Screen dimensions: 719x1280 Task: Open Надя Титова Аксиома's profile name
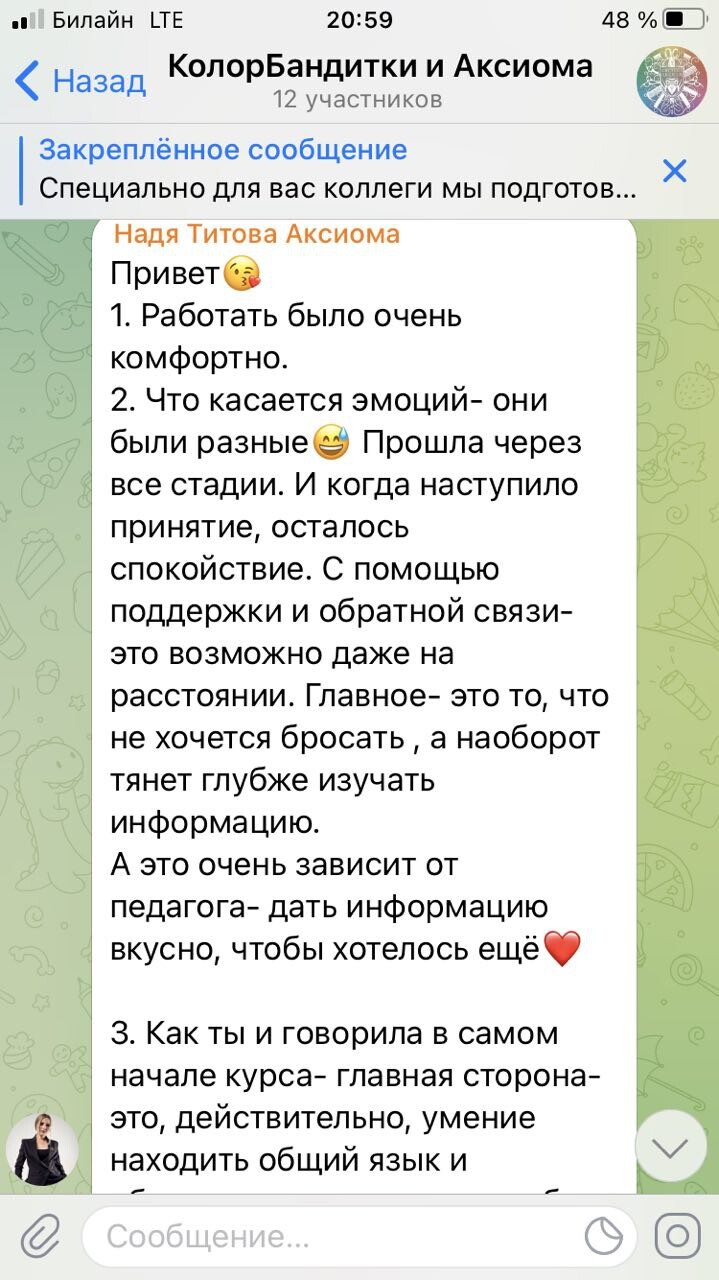[x=257, y=234]
